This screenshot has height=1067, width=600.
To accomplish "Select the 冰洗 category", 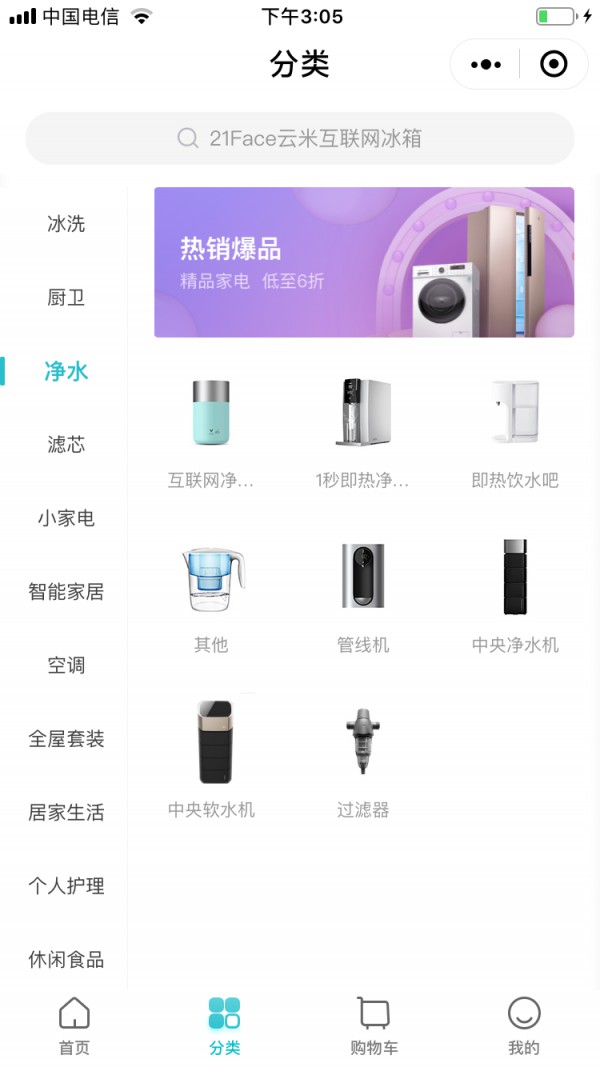I will click(x=66, y=224).
